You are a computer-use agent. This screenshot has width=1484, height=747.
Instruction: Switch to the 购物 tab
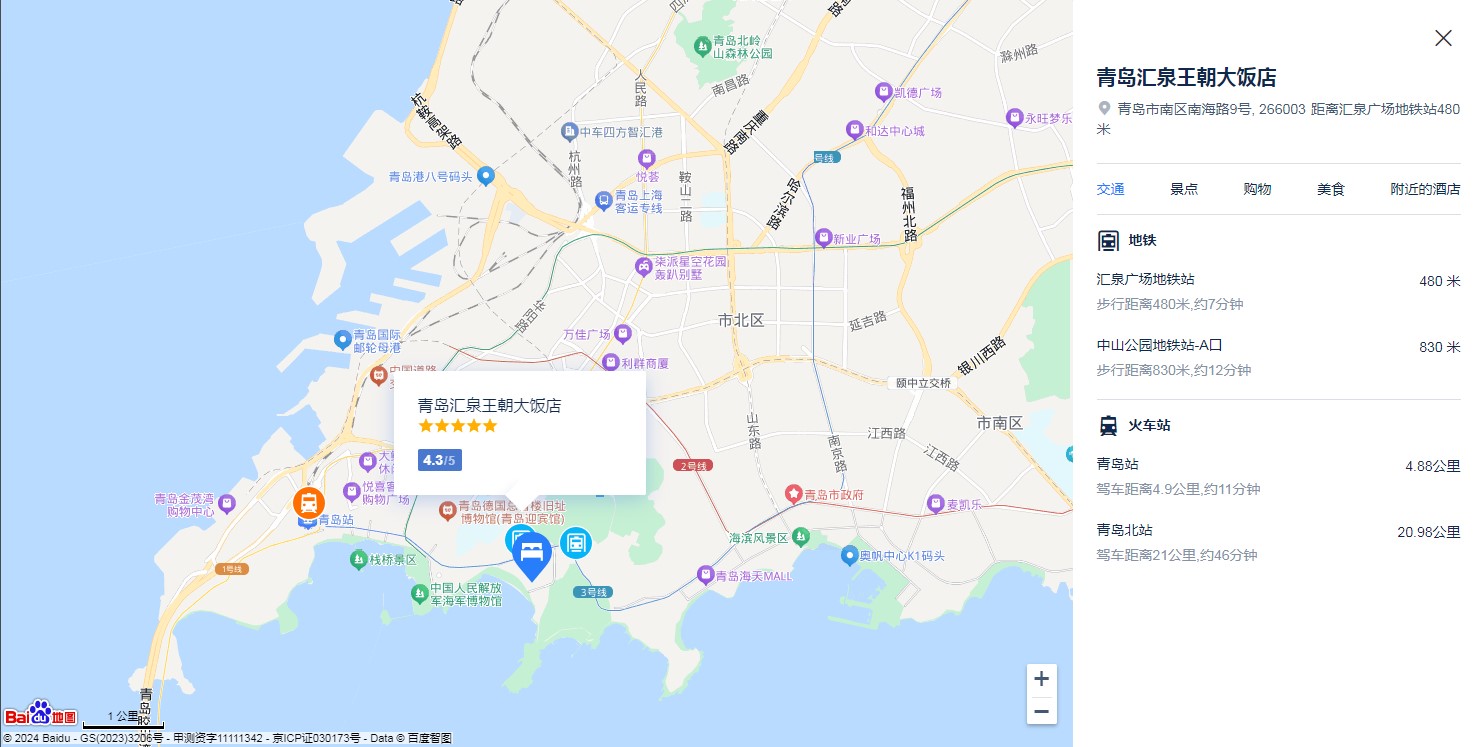(1257, 189)
